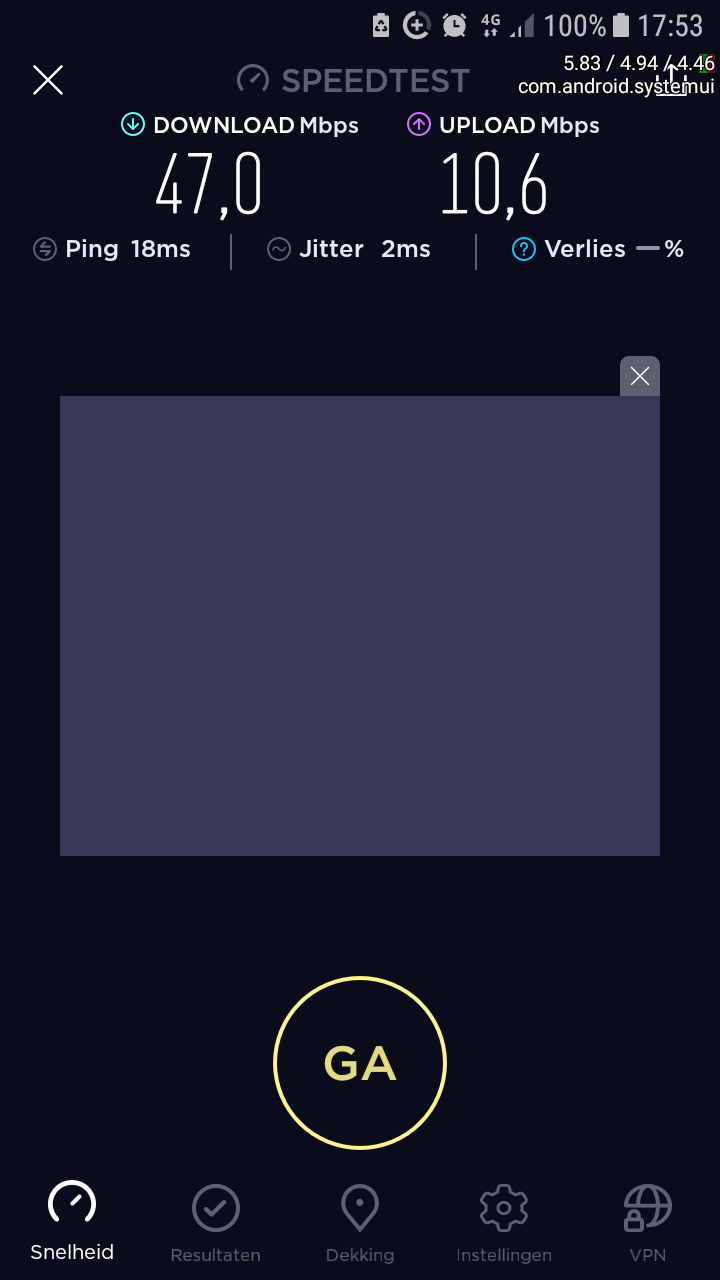Dismiss the ad banner
Viewport: 720px width, 1280px height.
coord(640,376)
